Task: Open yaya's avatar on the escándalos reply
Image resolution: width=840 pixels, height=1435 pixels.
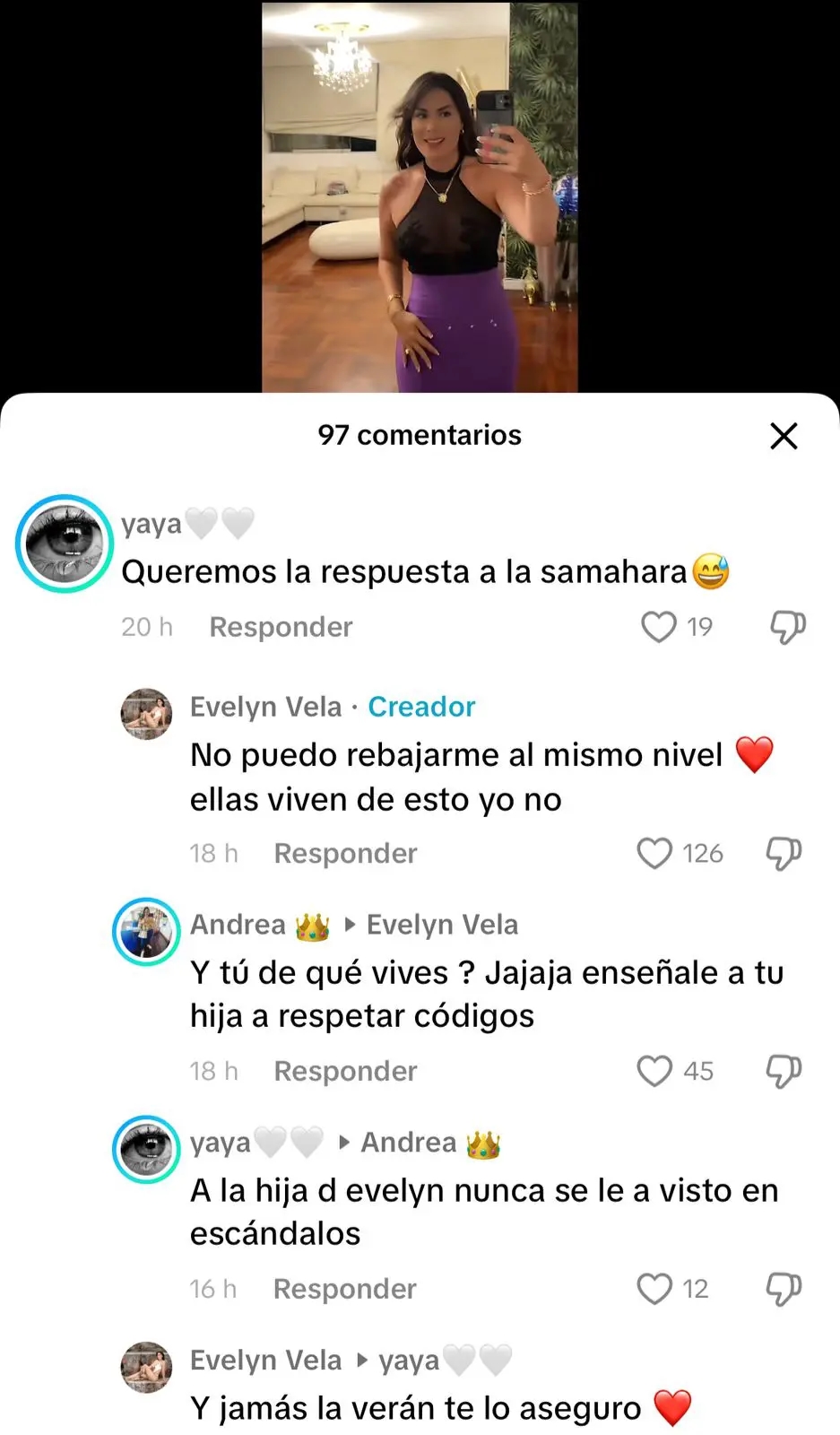Action: pos(146,1149)
